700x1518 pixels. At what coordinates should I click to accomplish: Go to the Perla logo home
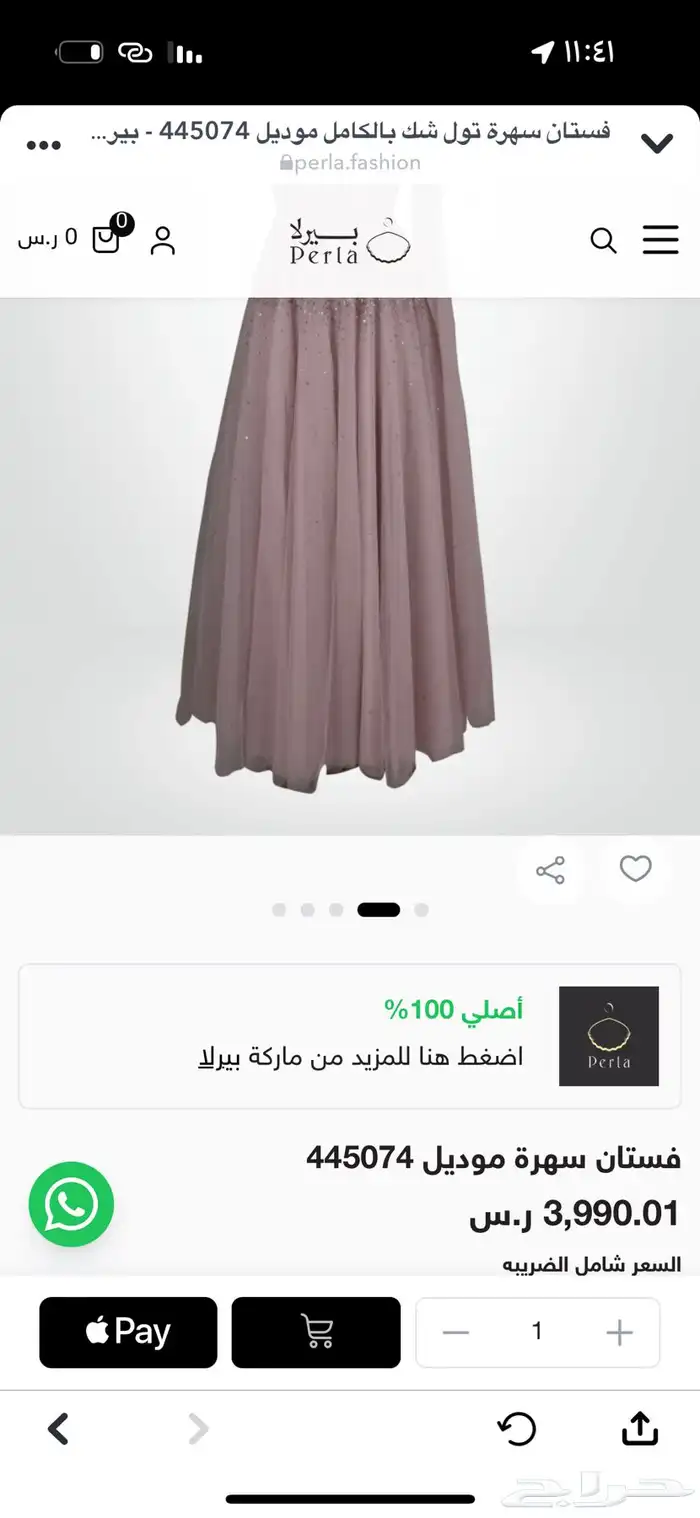pos(350,241)
